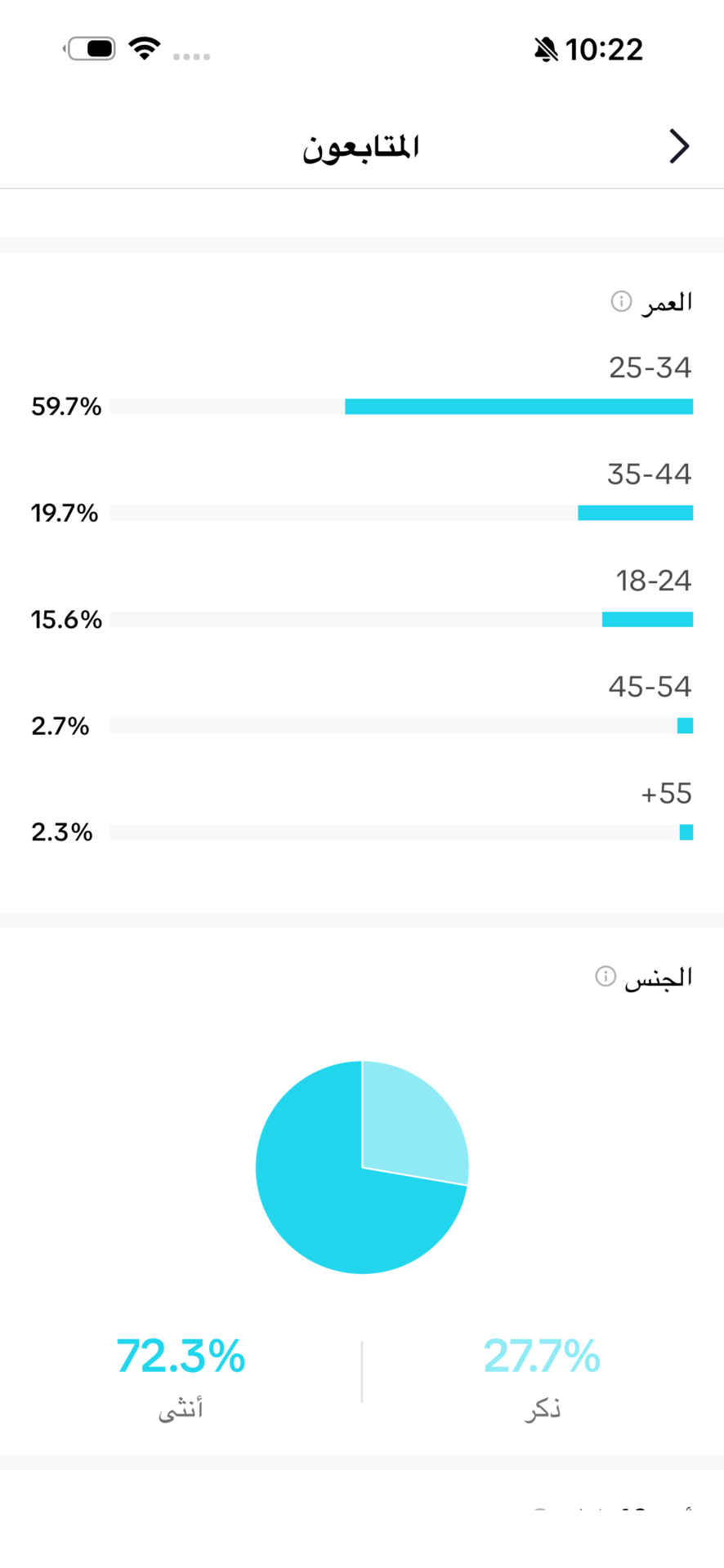Image resolution: width=724 pixels, height=1568 pixels.
Task: Go back from the المتابعون page
Action: click(679, 147)
